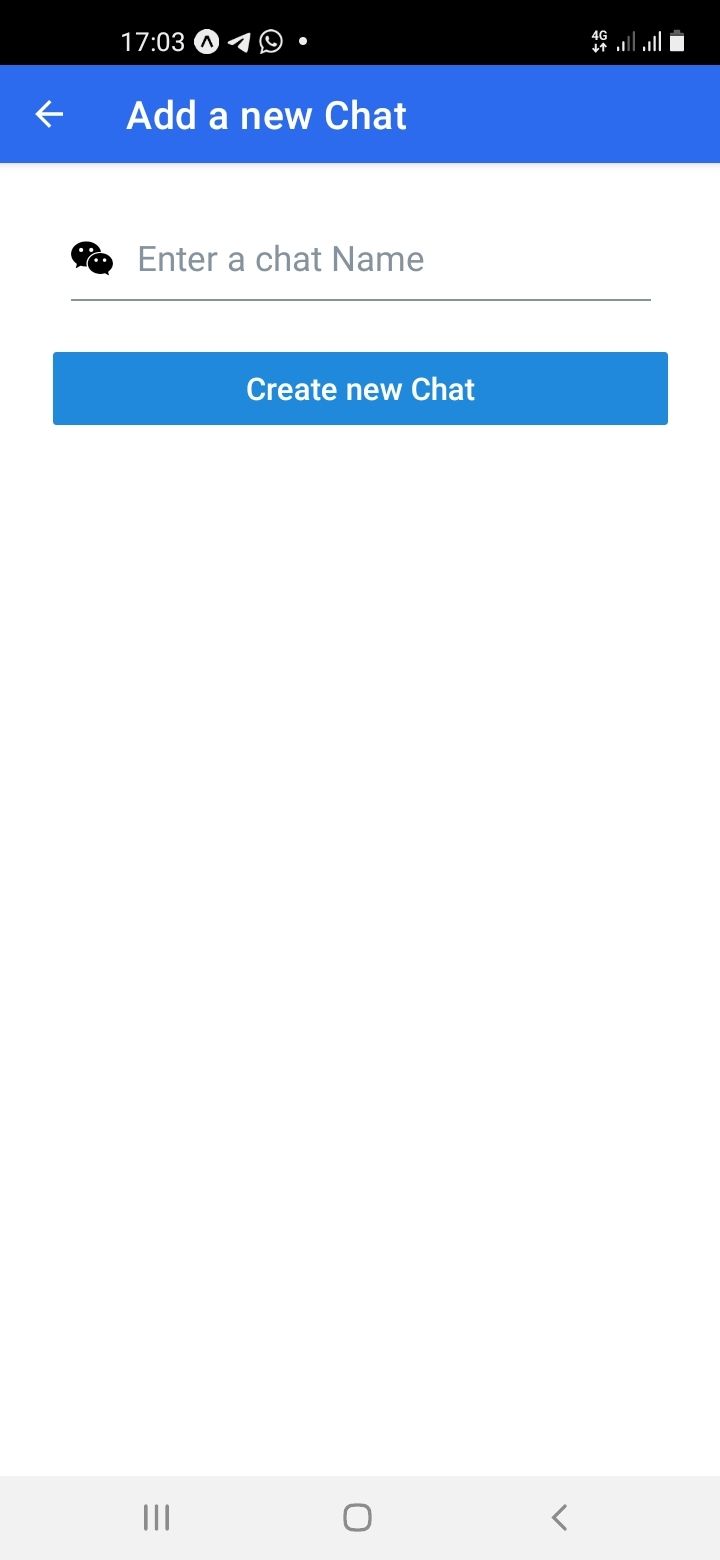
Task: Tap the Create new Chat button
Action: (360, 389)
